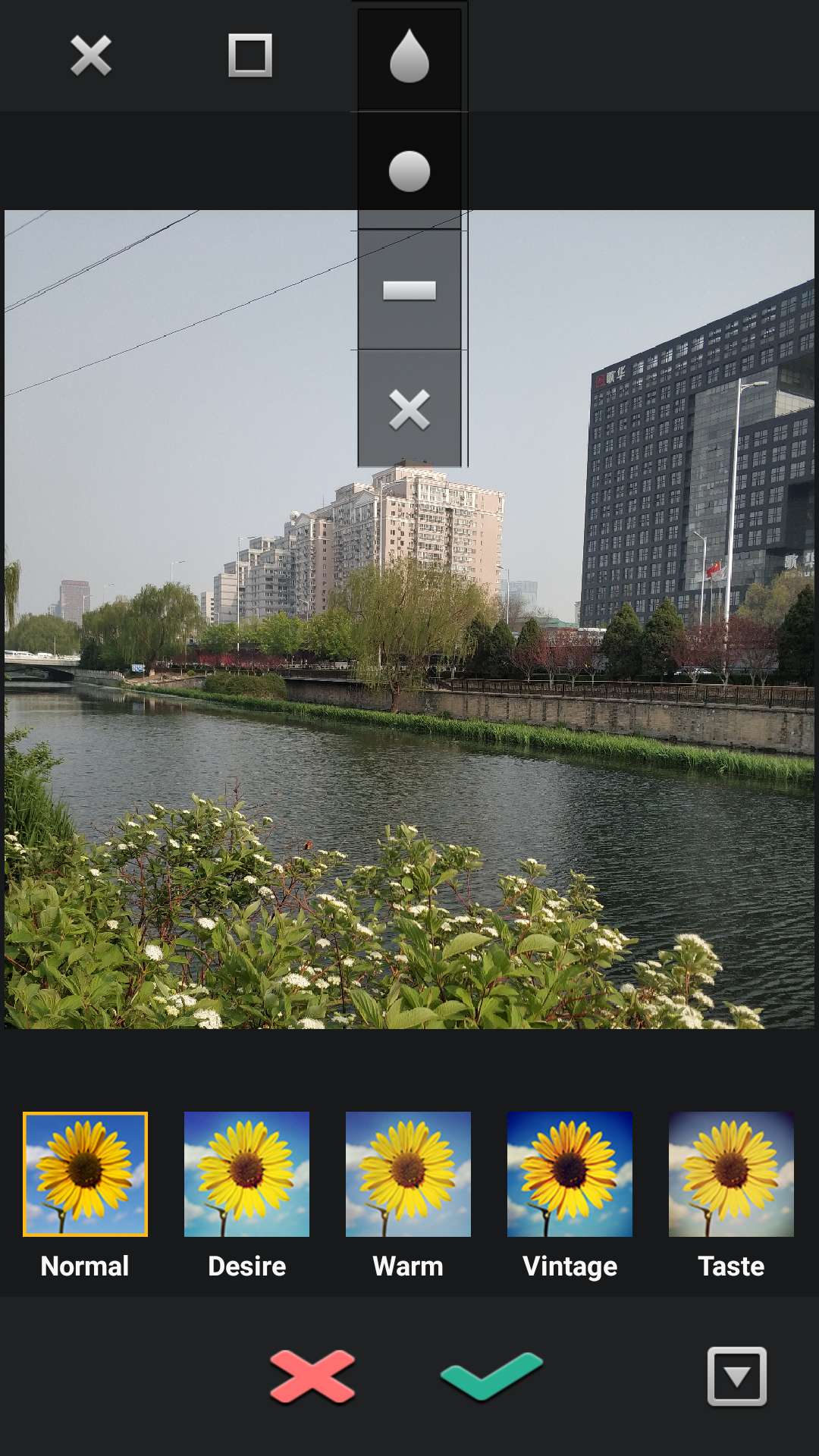Apply the Vintage filter
The image size is (819, 1456).
pos(570,1174)
